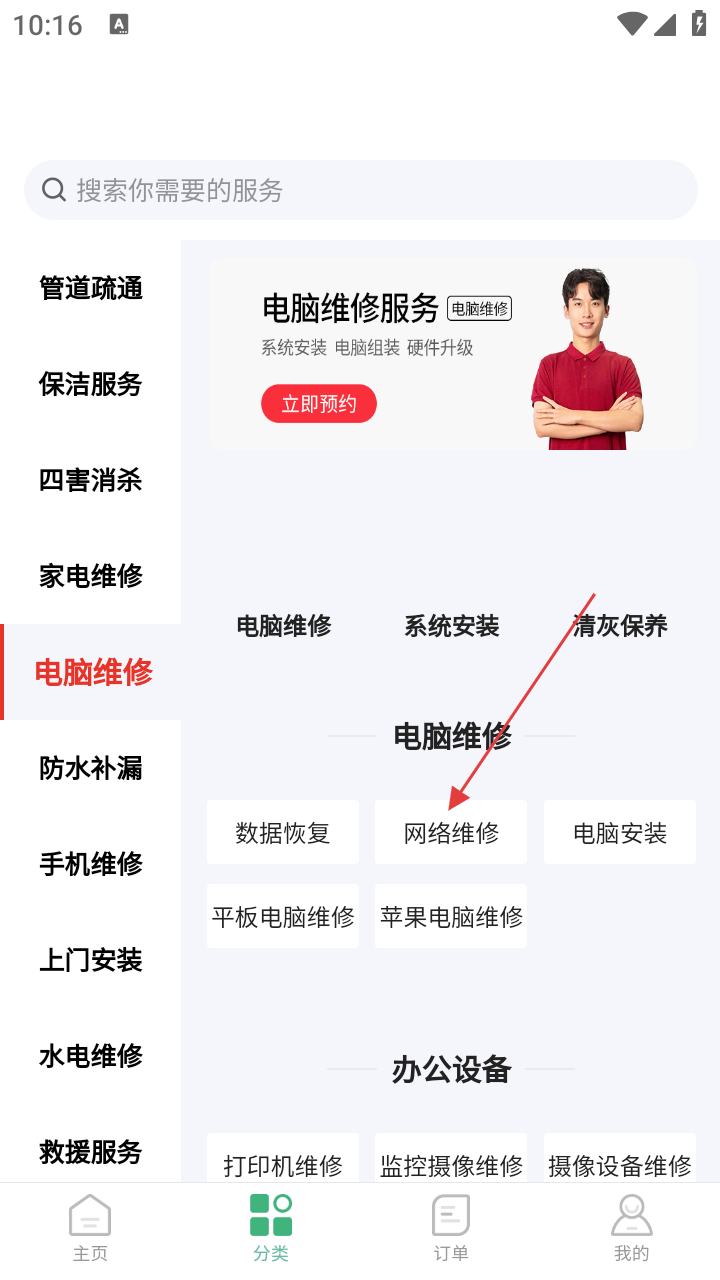The image size is (720, 1280).
Task: Choose the 电脑安装 service
Action: 620,833
